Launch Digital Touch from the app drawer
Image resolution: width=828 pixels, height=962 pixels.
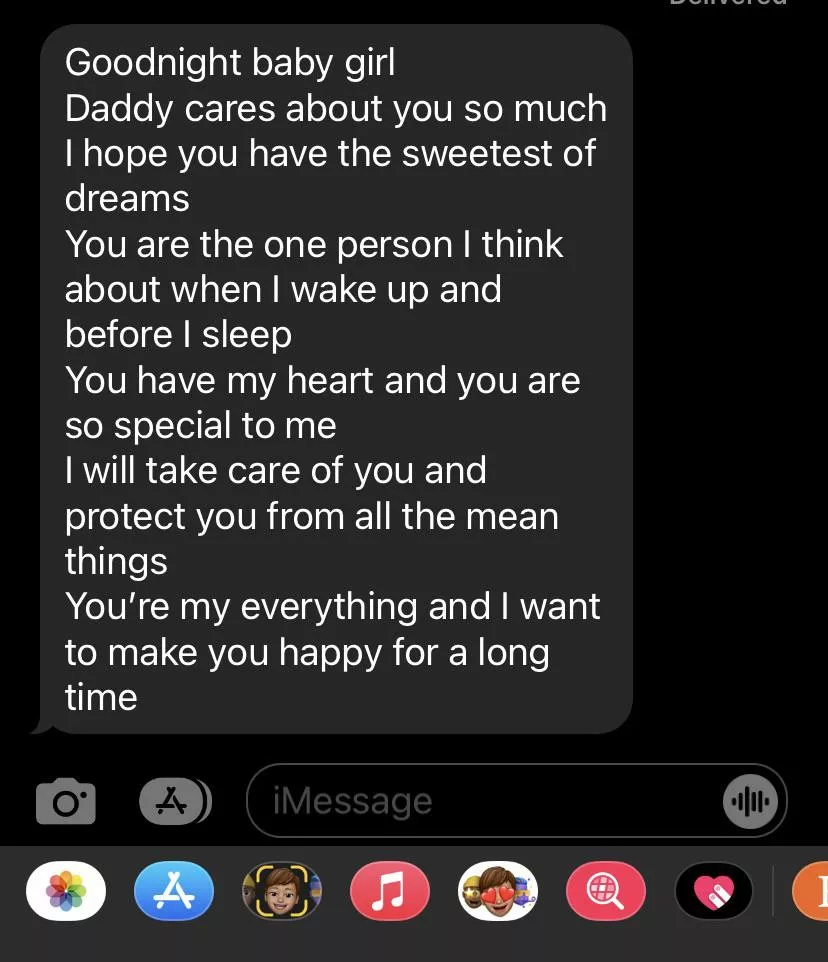click(714, 890)
